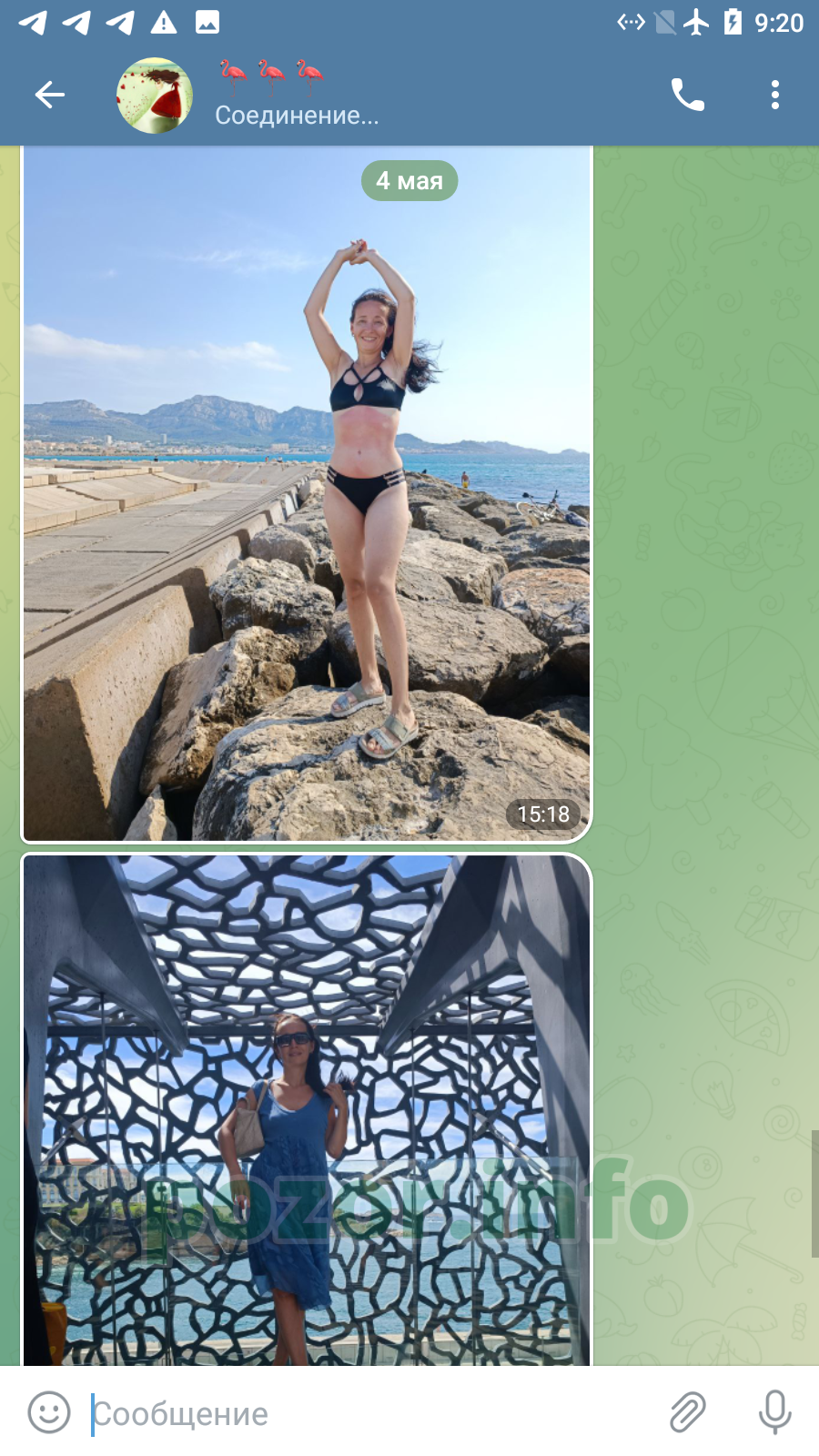The width and height of the screenshot is (819, 1456).
Task: Go back to the chat list
Action: pos(50,95)
